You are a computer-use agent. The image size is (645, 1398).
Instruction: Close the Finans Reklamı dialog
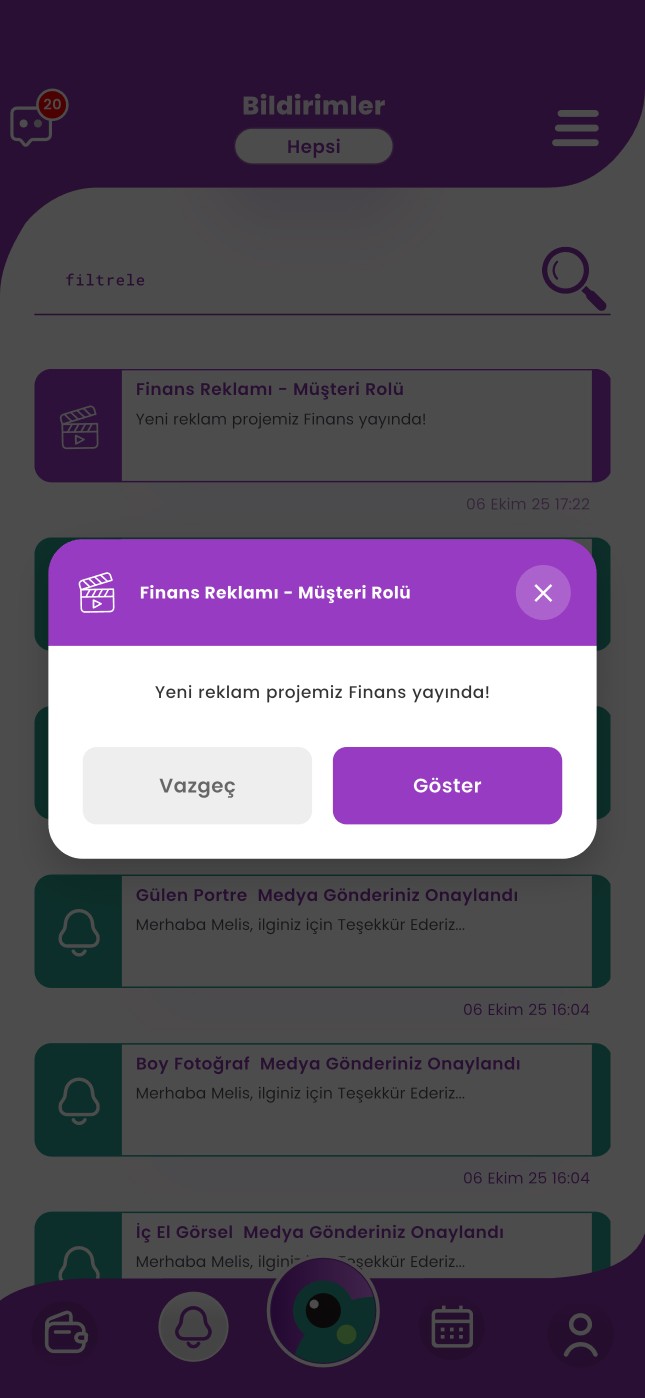[543, 593]
